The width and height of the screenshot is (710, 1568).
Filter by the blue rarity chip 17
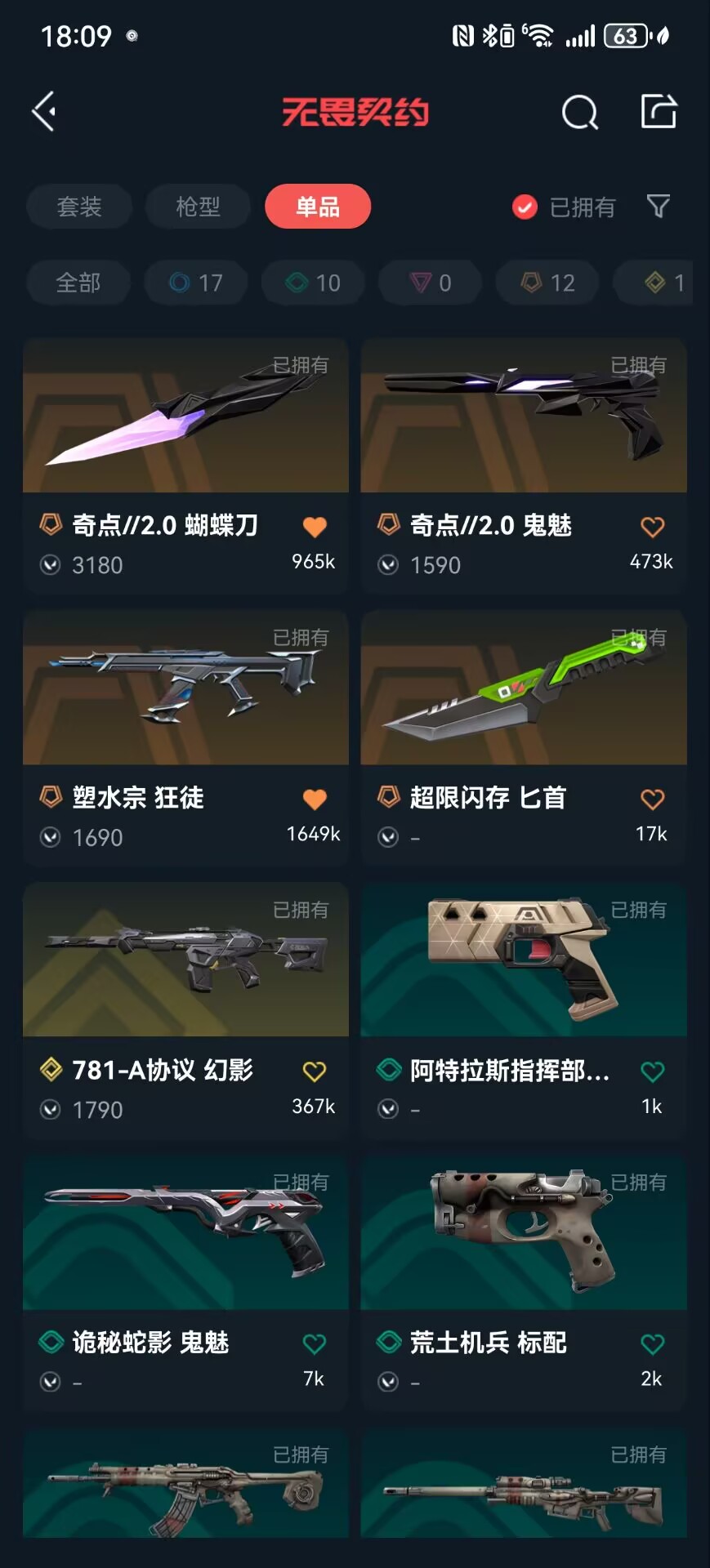point(196,283)
